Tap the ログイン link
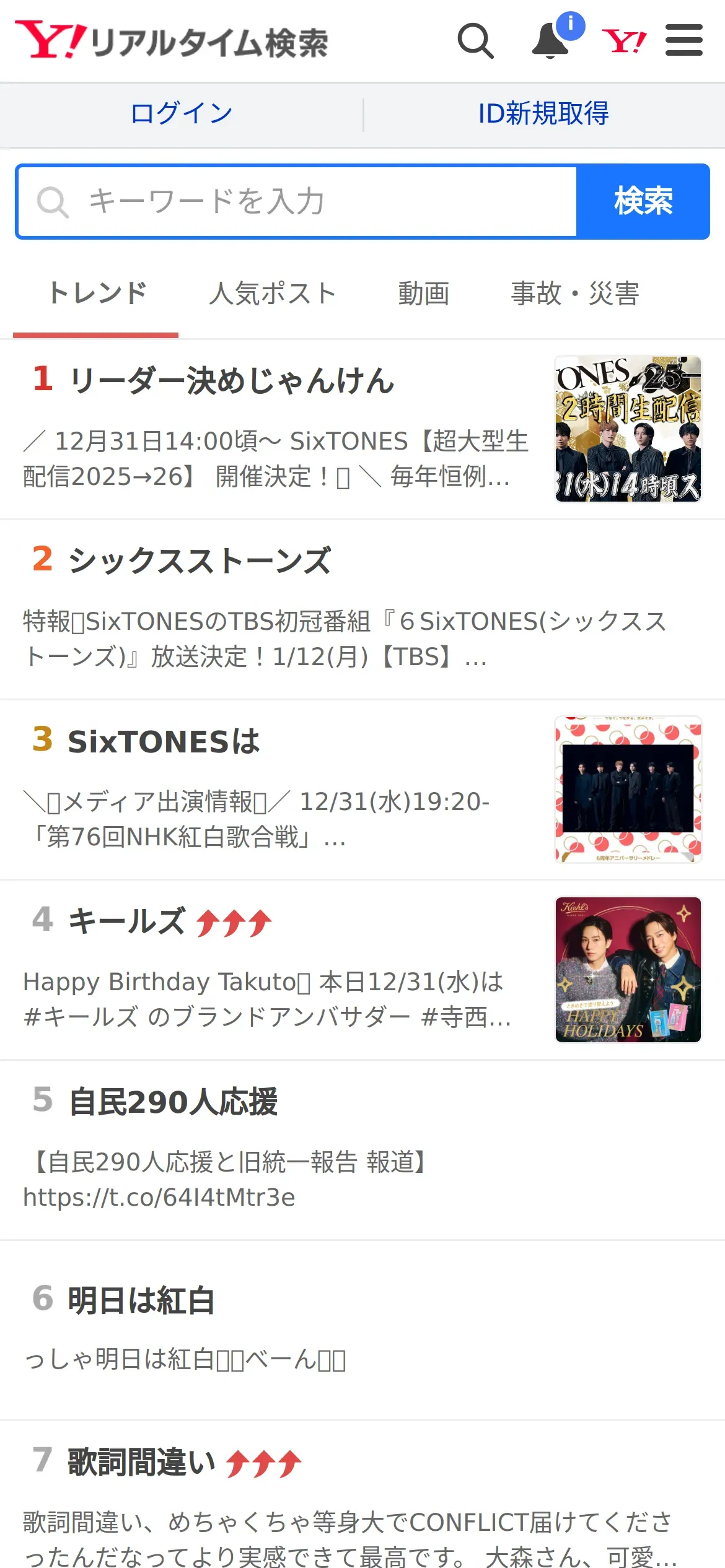 click(182, 114)
